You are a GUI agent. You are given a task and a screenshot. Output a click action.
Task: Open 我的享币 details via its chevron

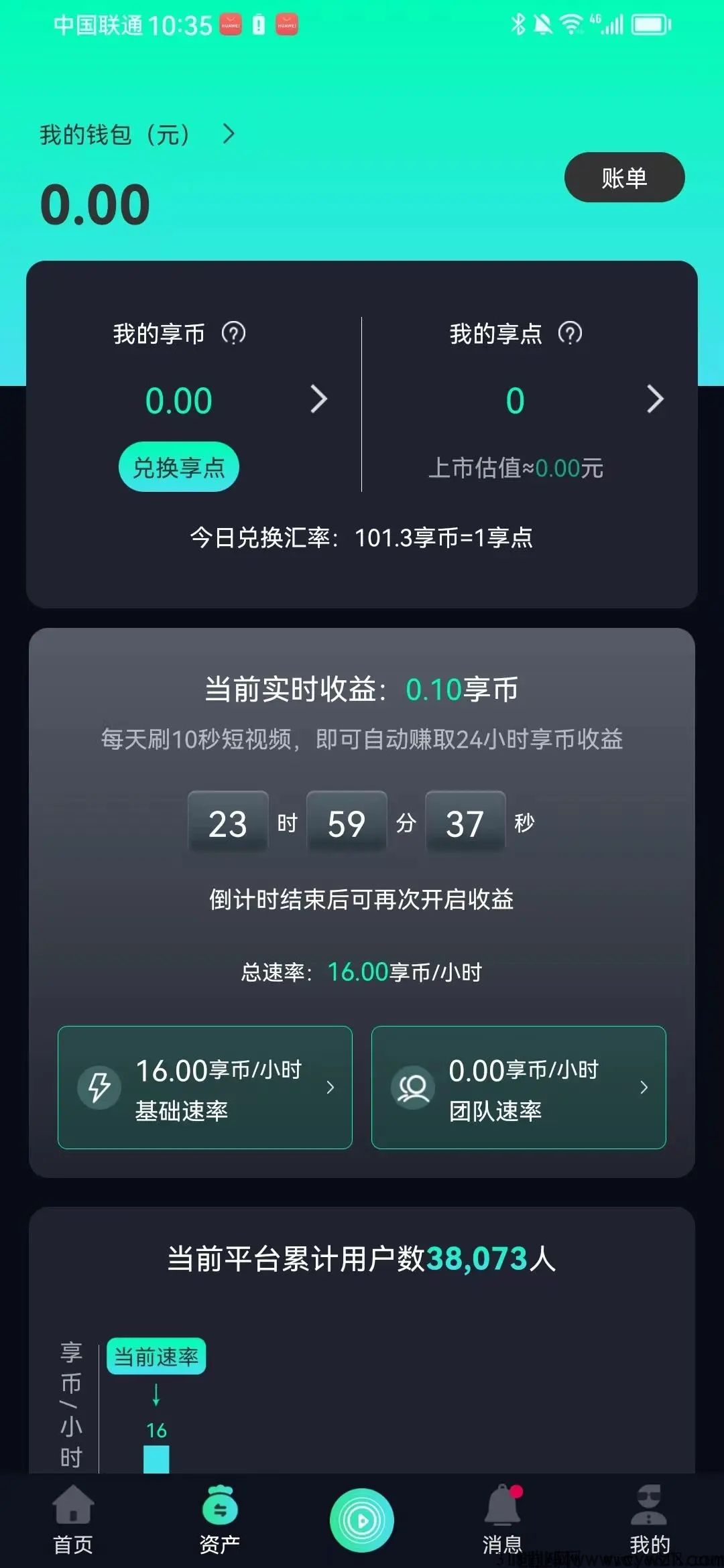click(x=319, y=399)
